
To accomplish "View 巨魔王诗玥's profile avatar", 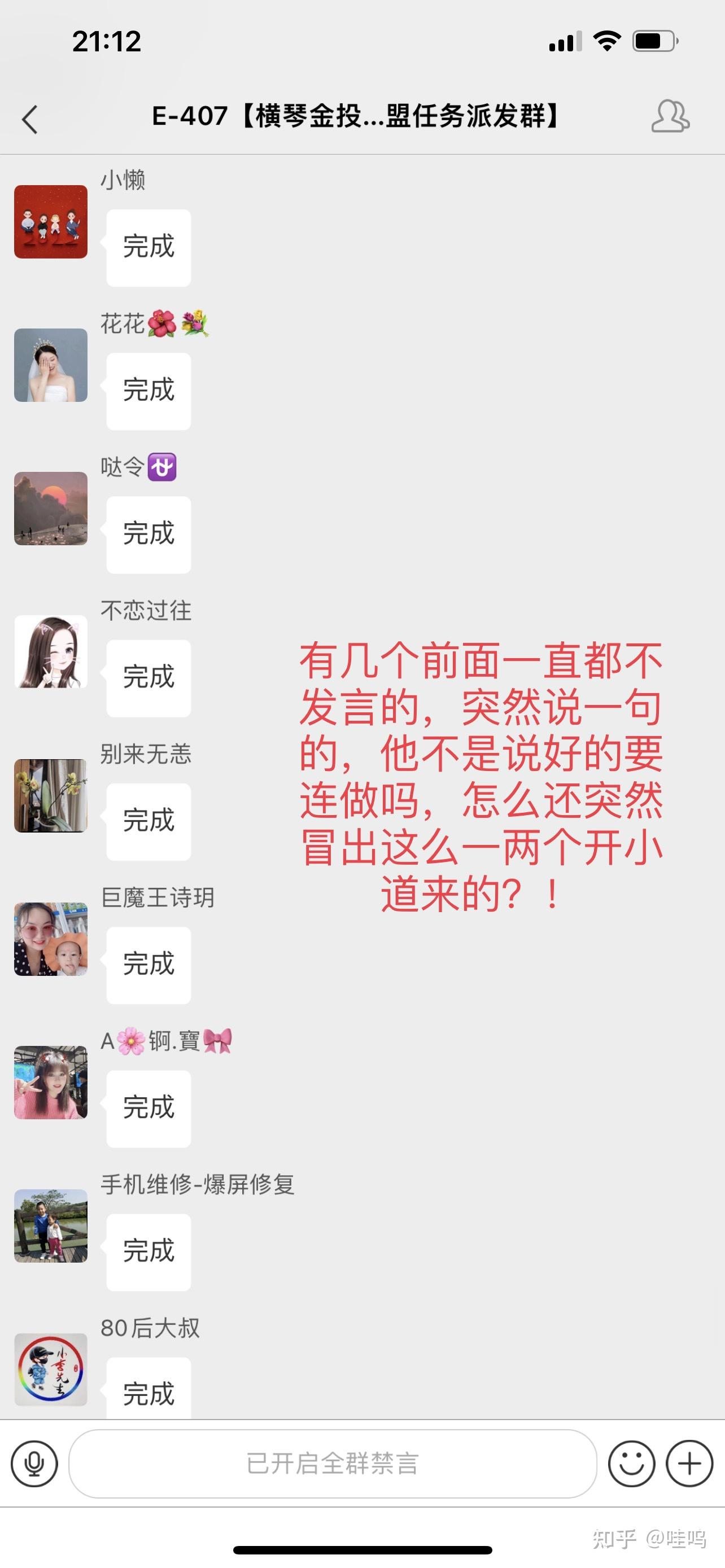I will (50, 939).
